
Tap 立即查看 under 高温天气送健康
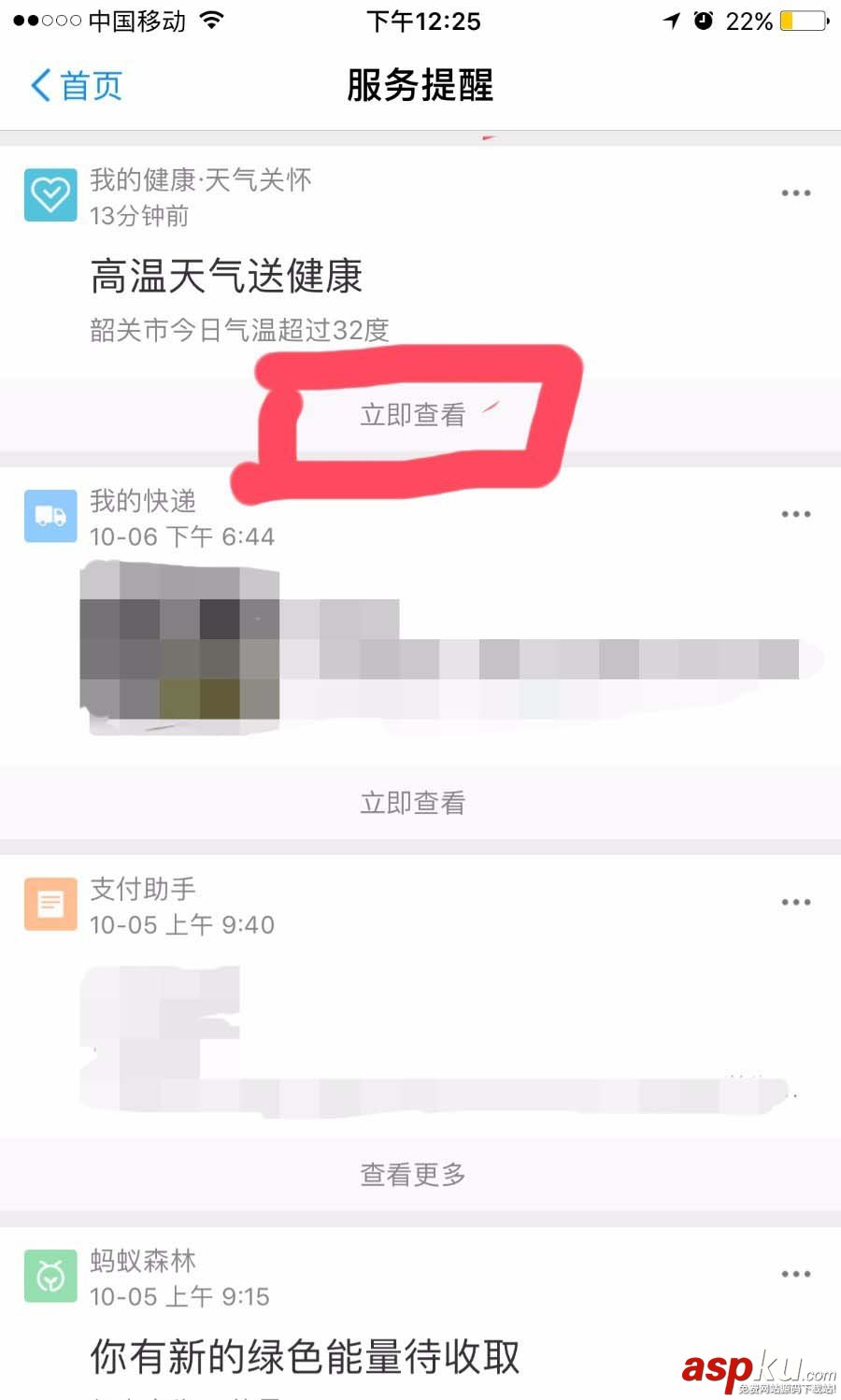412,415
